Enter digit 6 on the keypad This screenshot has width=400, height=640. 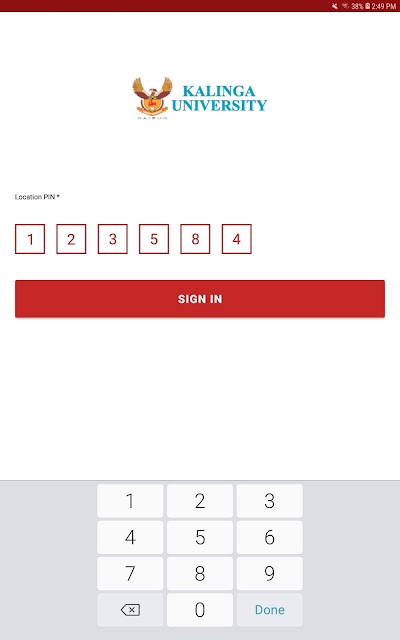(x=270, y=537)
